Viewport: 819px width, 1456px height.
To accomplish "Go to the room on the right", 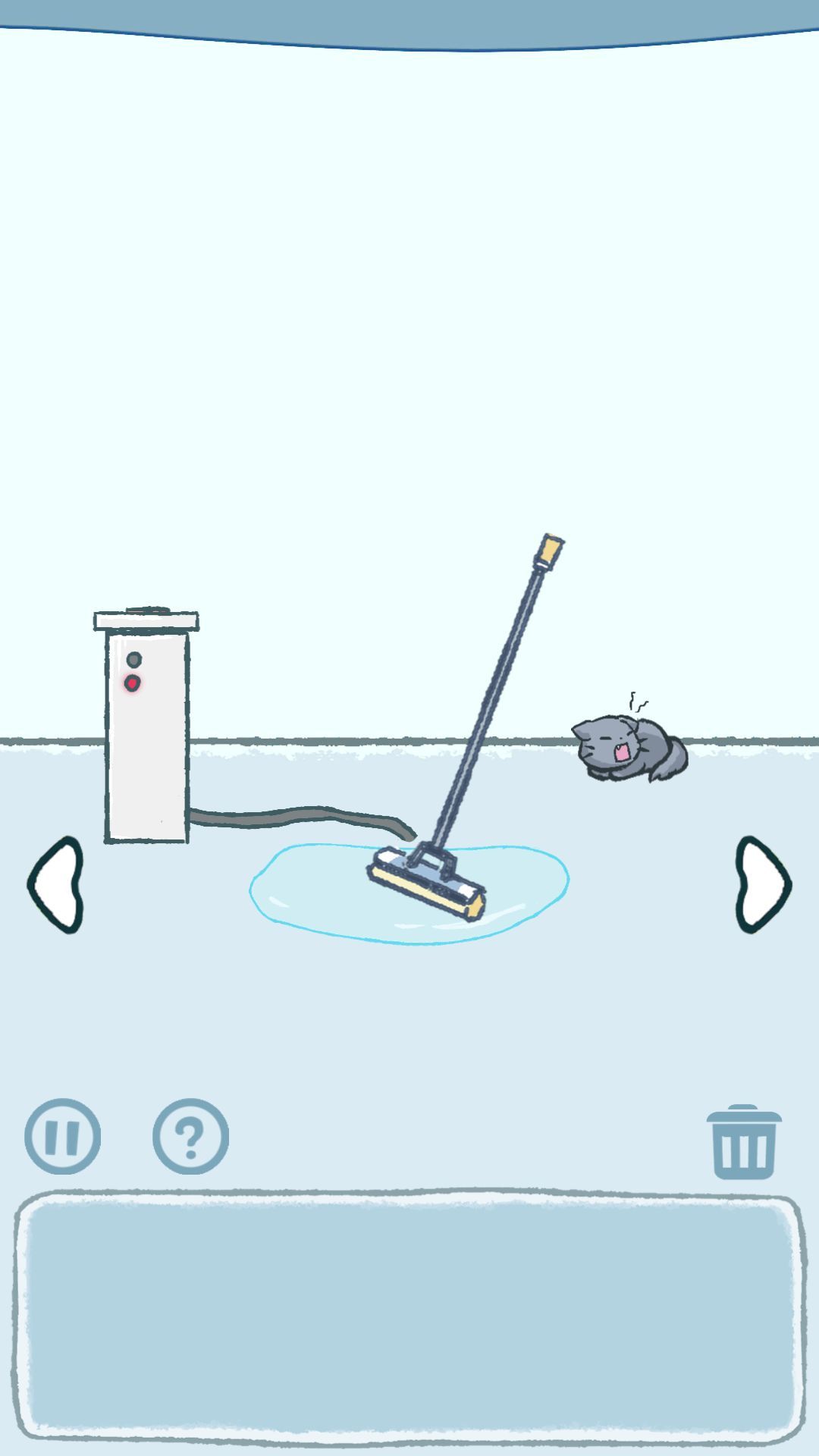I will coord(763,884).
